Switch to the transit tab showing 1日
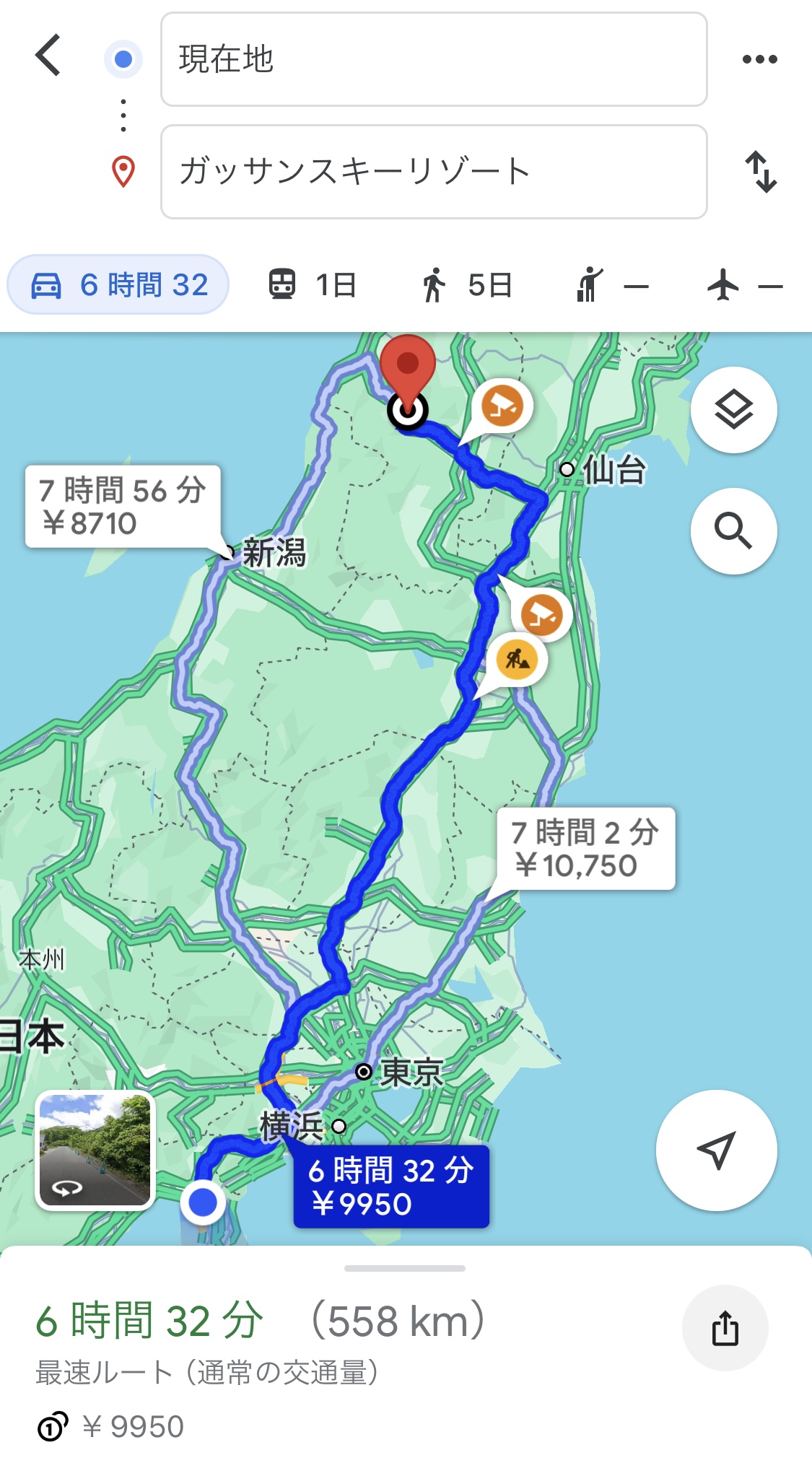This screenshot has height=1463, width=812. point(313,284)
